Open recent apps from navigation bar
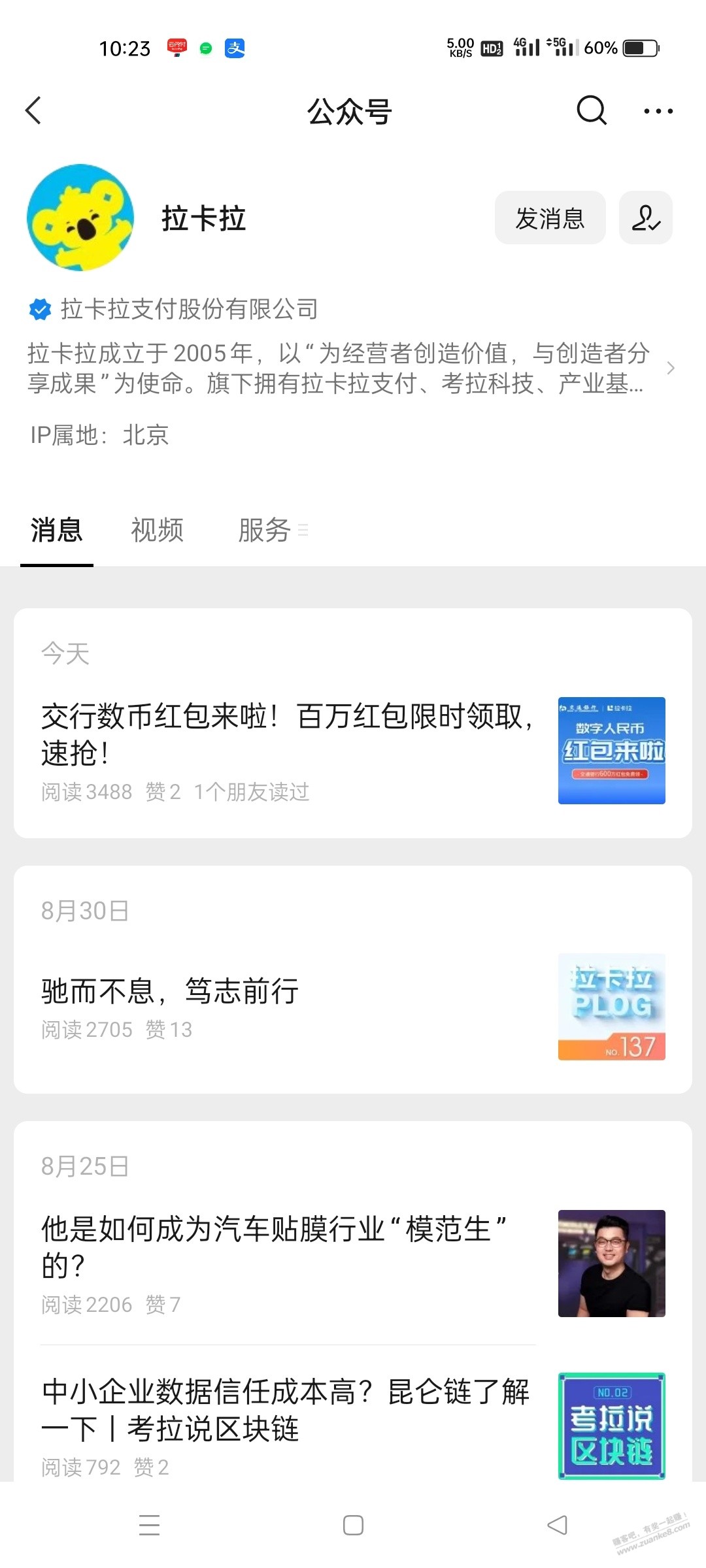 [x=149, y=1526]
